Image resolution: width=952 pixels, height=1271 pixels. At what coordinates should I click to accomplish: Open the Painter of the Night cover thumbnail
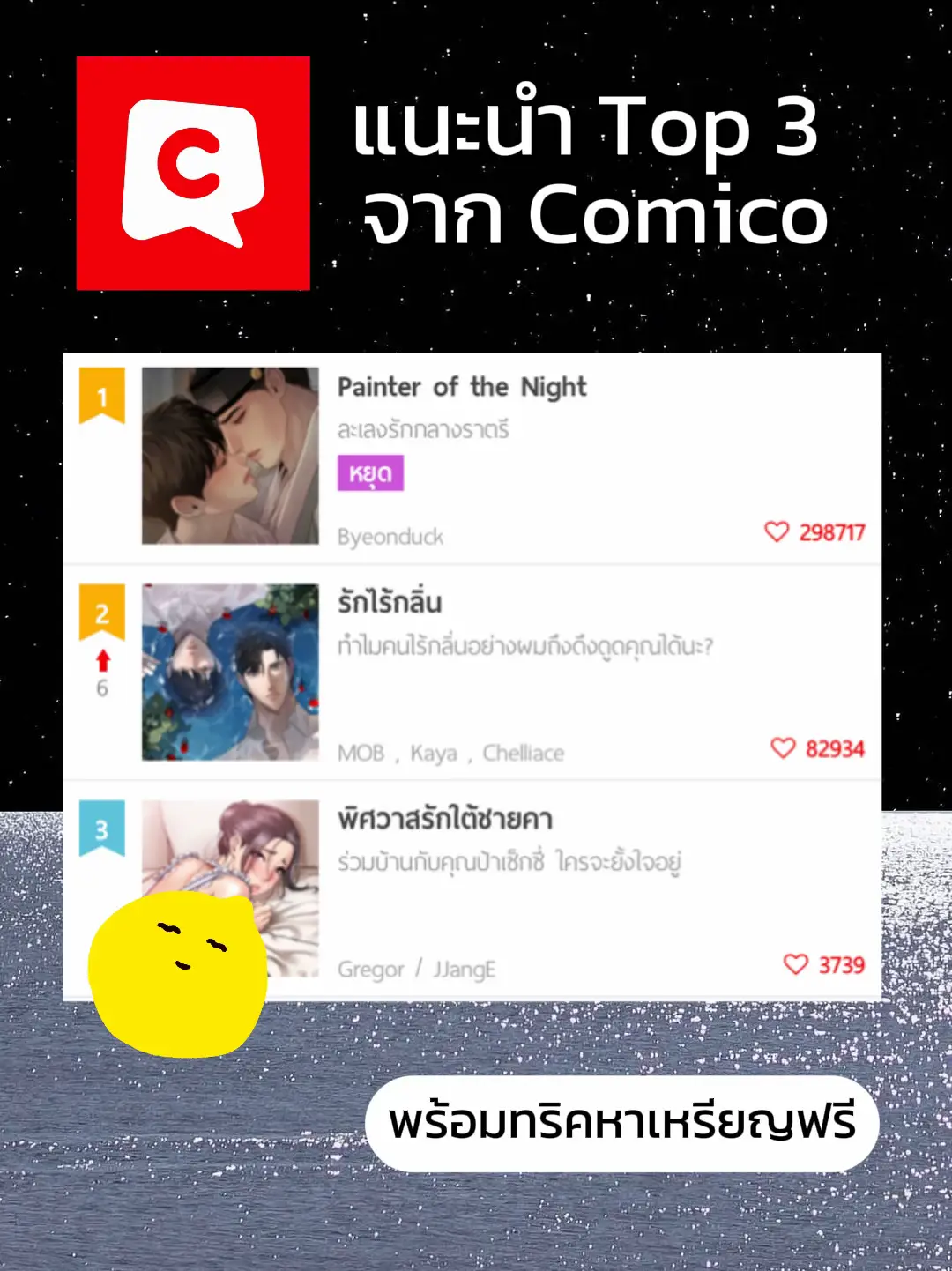point(229,455)
